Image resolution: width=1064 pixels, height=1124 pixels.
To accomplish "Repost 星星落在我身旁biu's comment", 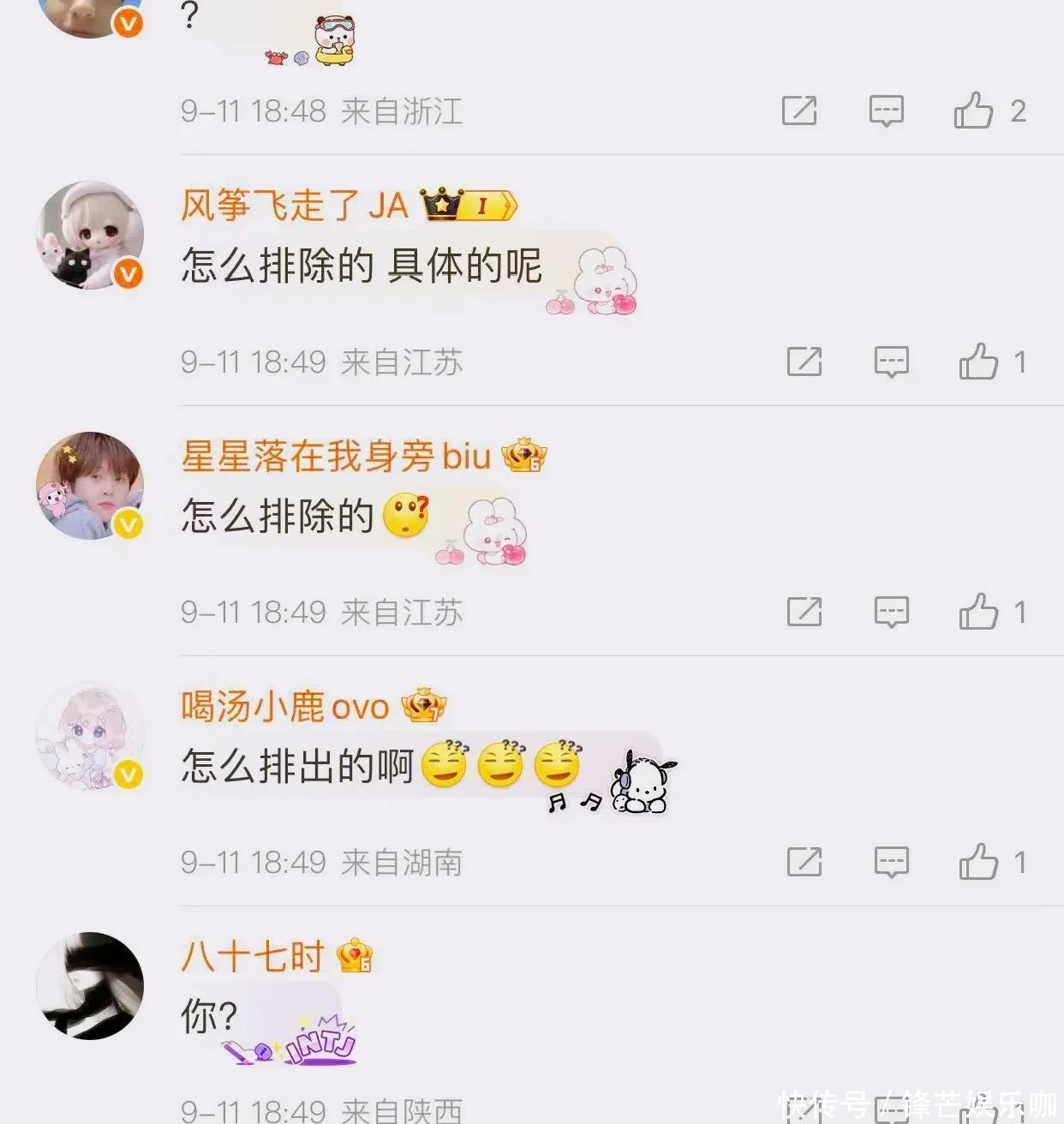I will point(804,612).
